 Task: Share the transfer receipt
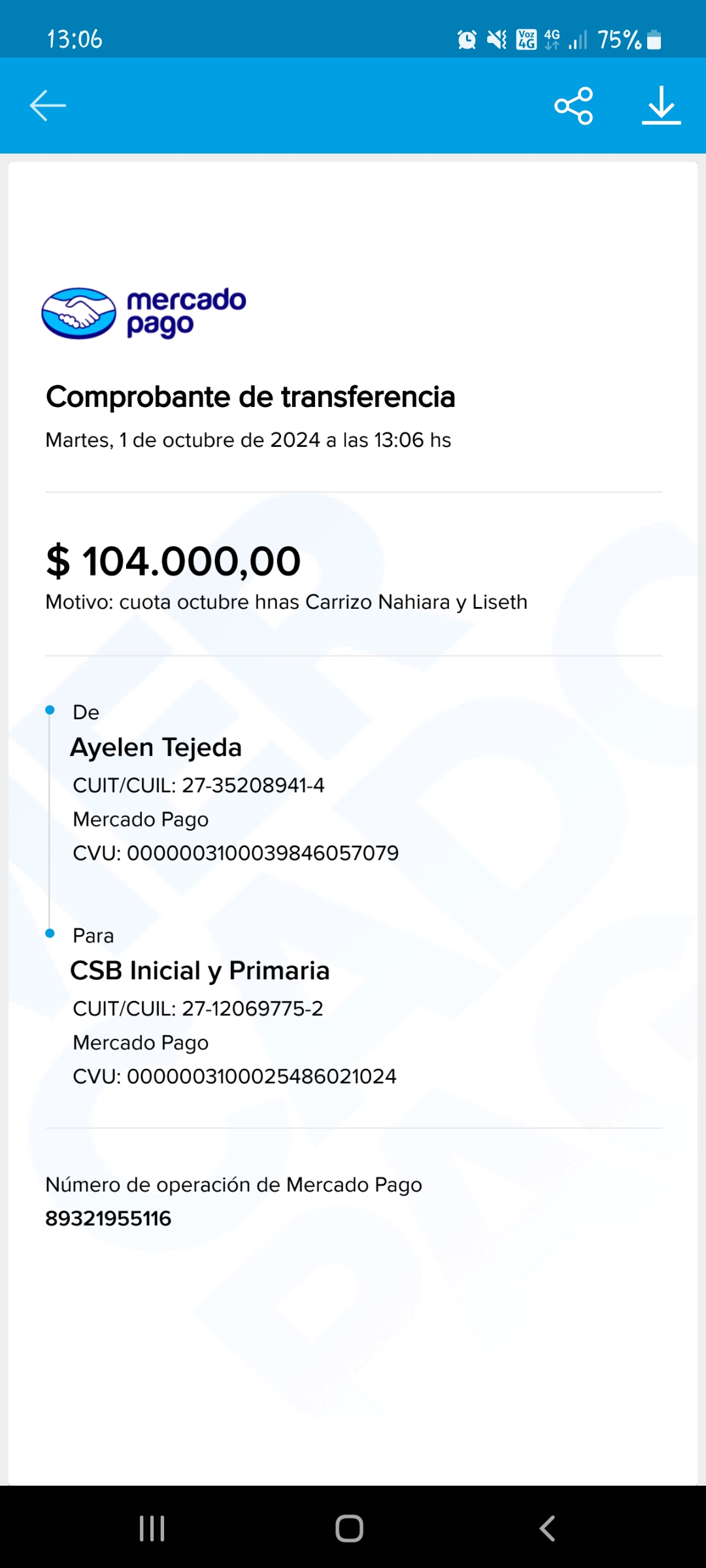[573, 105]
